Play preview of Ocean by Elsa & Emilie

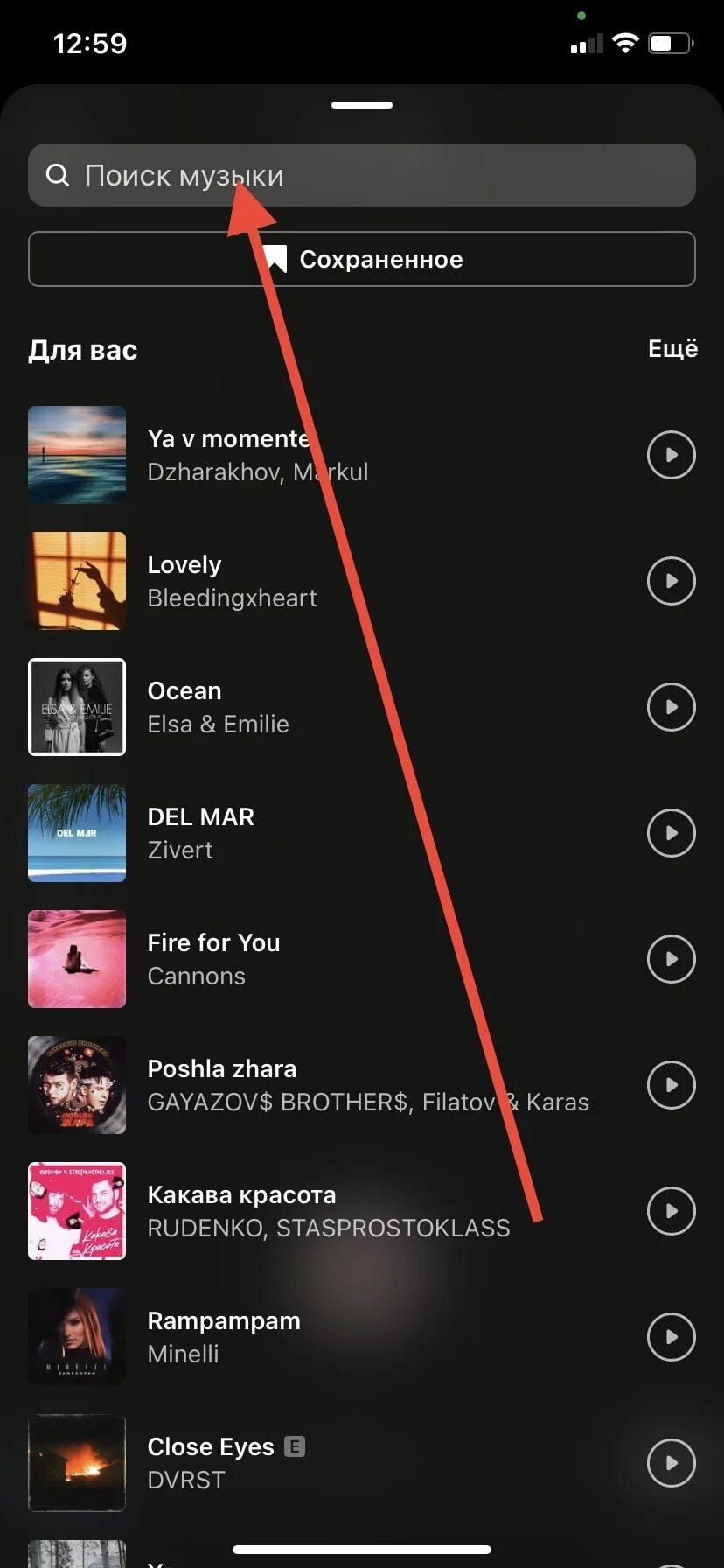[671, 707]
